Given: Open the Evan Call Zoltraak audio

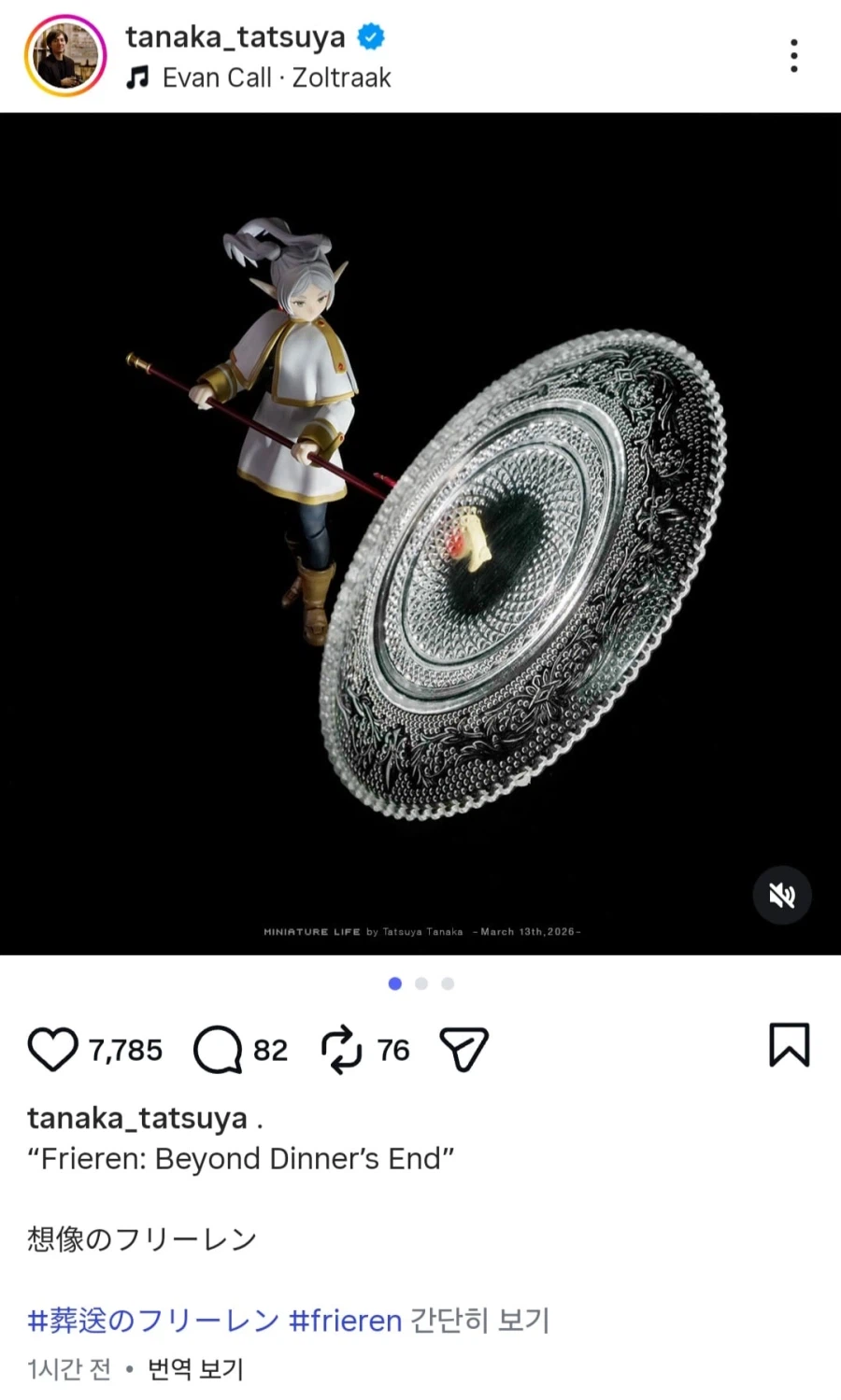Looking at the screenshot, I should (x=276, y=78).
